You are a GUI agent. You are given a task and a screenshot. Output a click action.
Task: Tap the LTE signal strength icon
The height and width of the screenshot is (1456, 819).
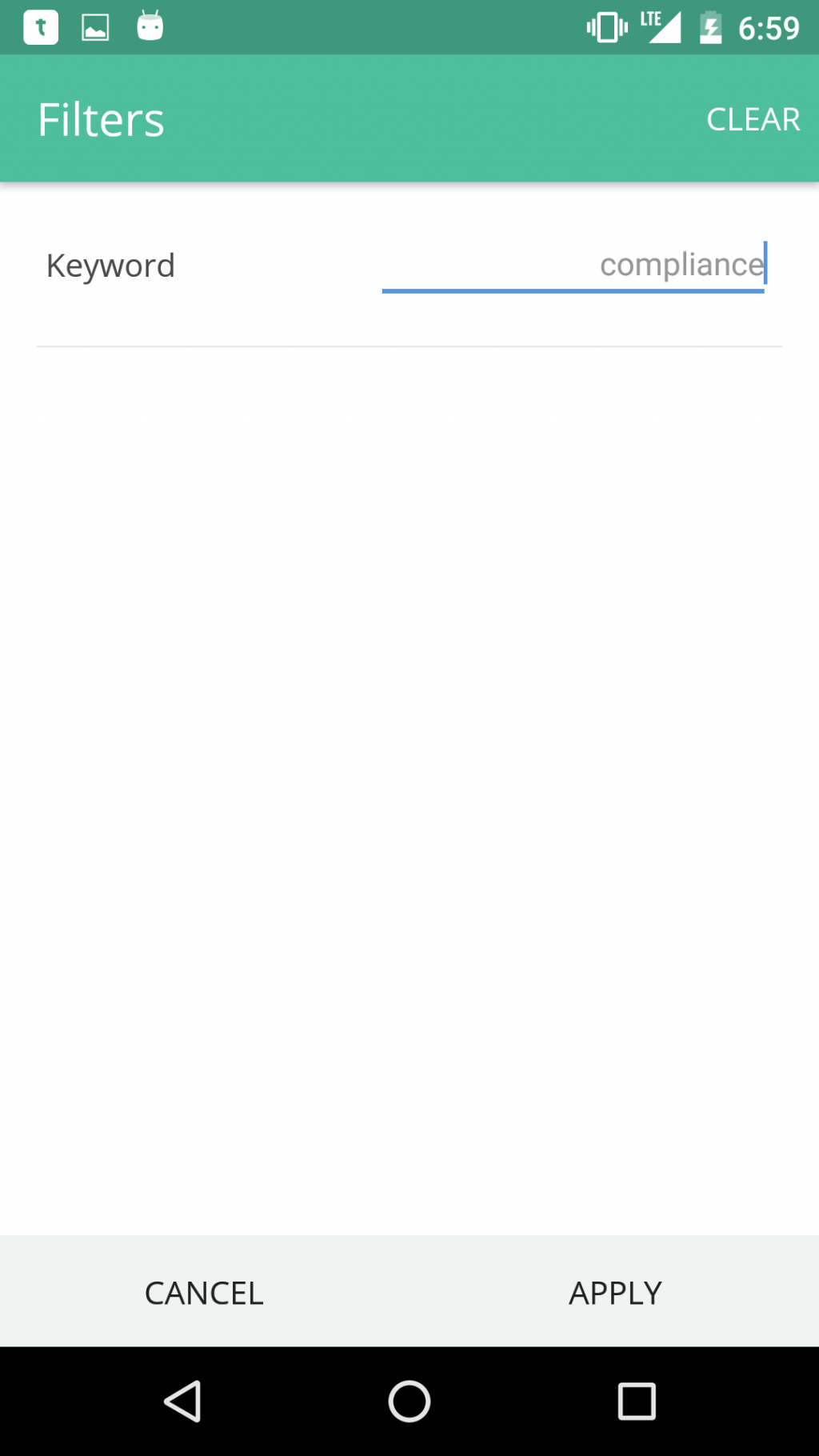click(x=661, y=26)
